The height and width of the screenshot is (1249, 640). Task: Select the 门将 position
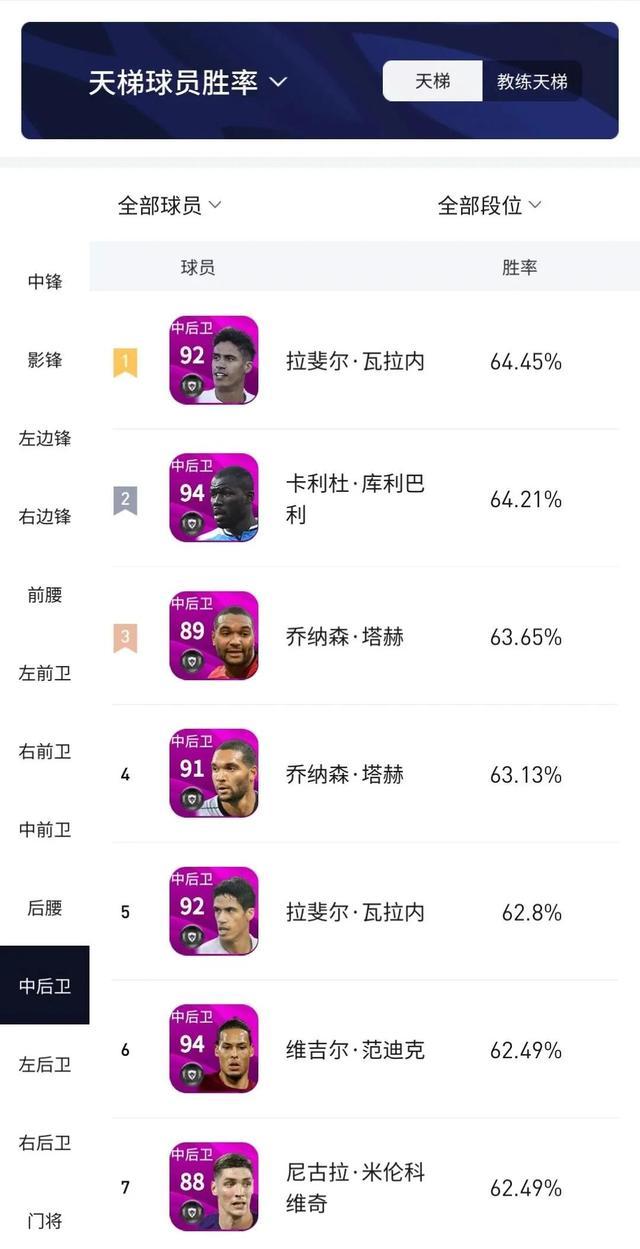point(45,1220)
